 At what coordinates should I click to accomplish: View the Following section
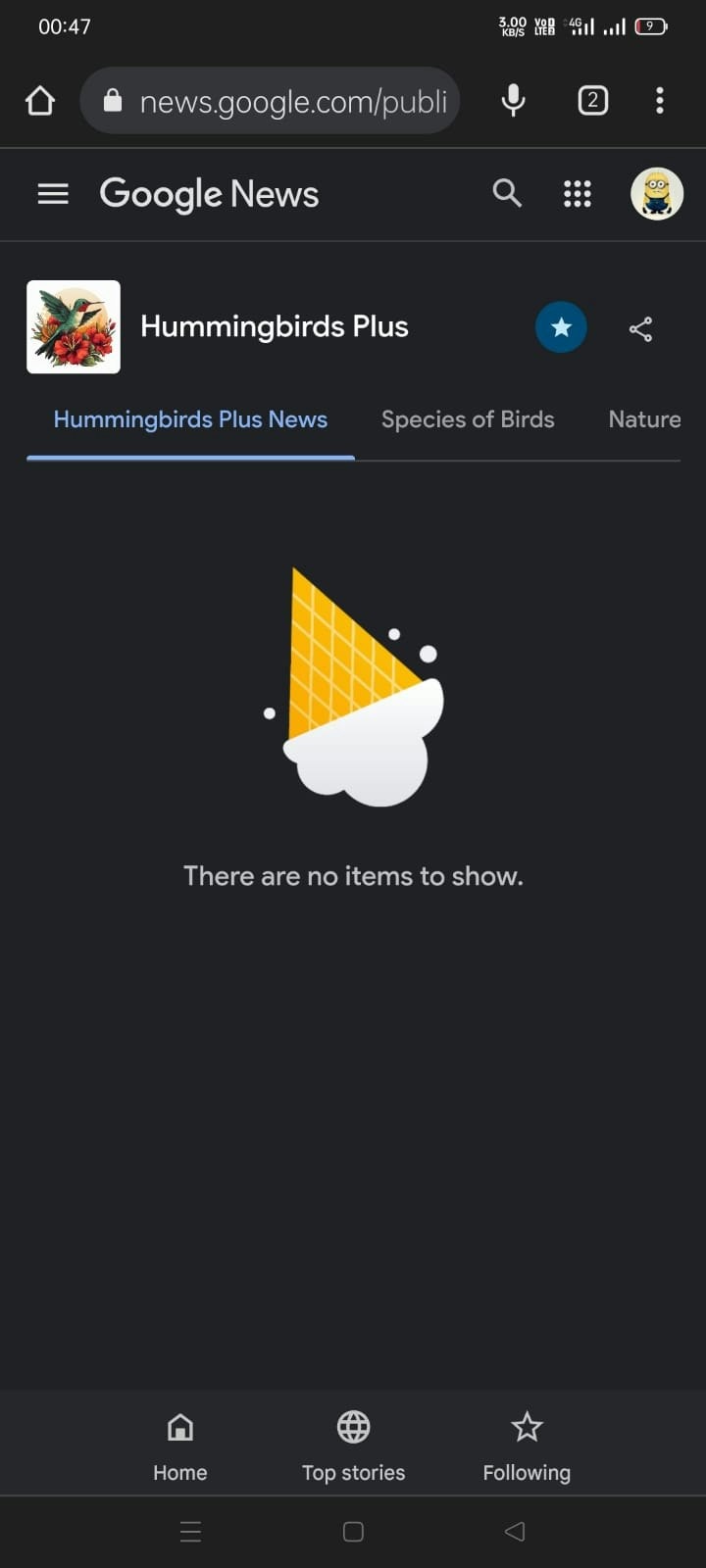(527, 1444)
